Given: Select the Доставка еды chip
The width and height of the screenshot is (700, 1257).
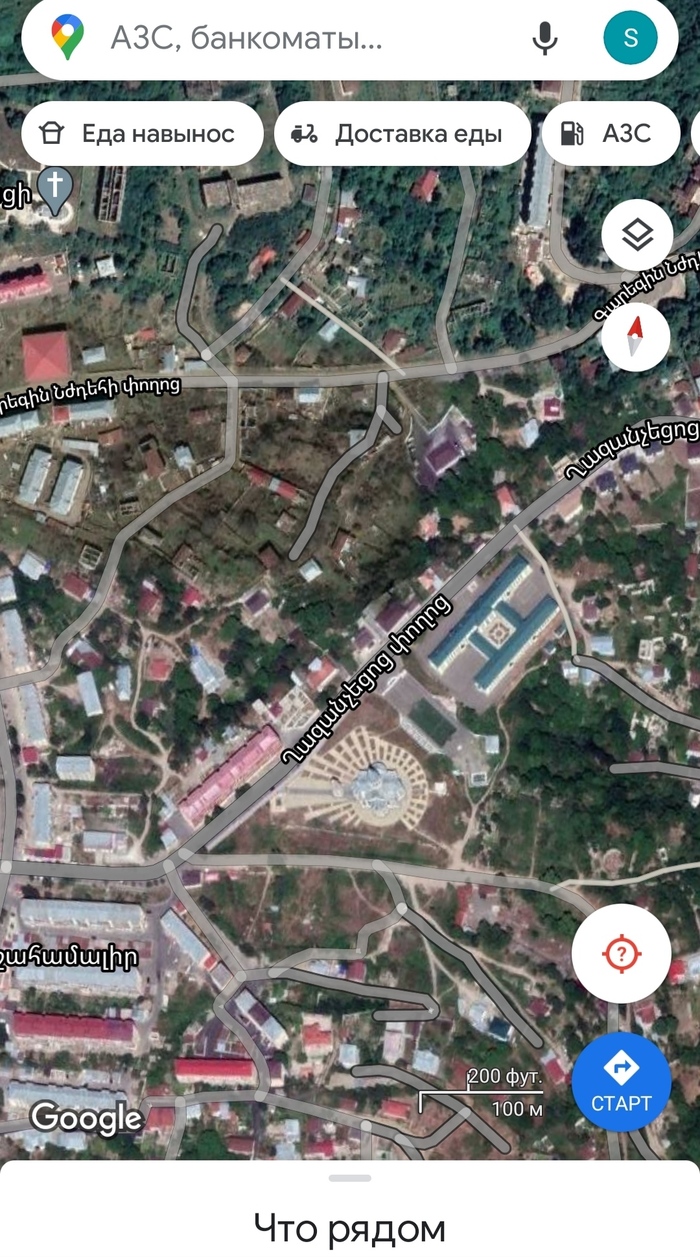Looking at the screenshot, I should [x=402, y=134].
